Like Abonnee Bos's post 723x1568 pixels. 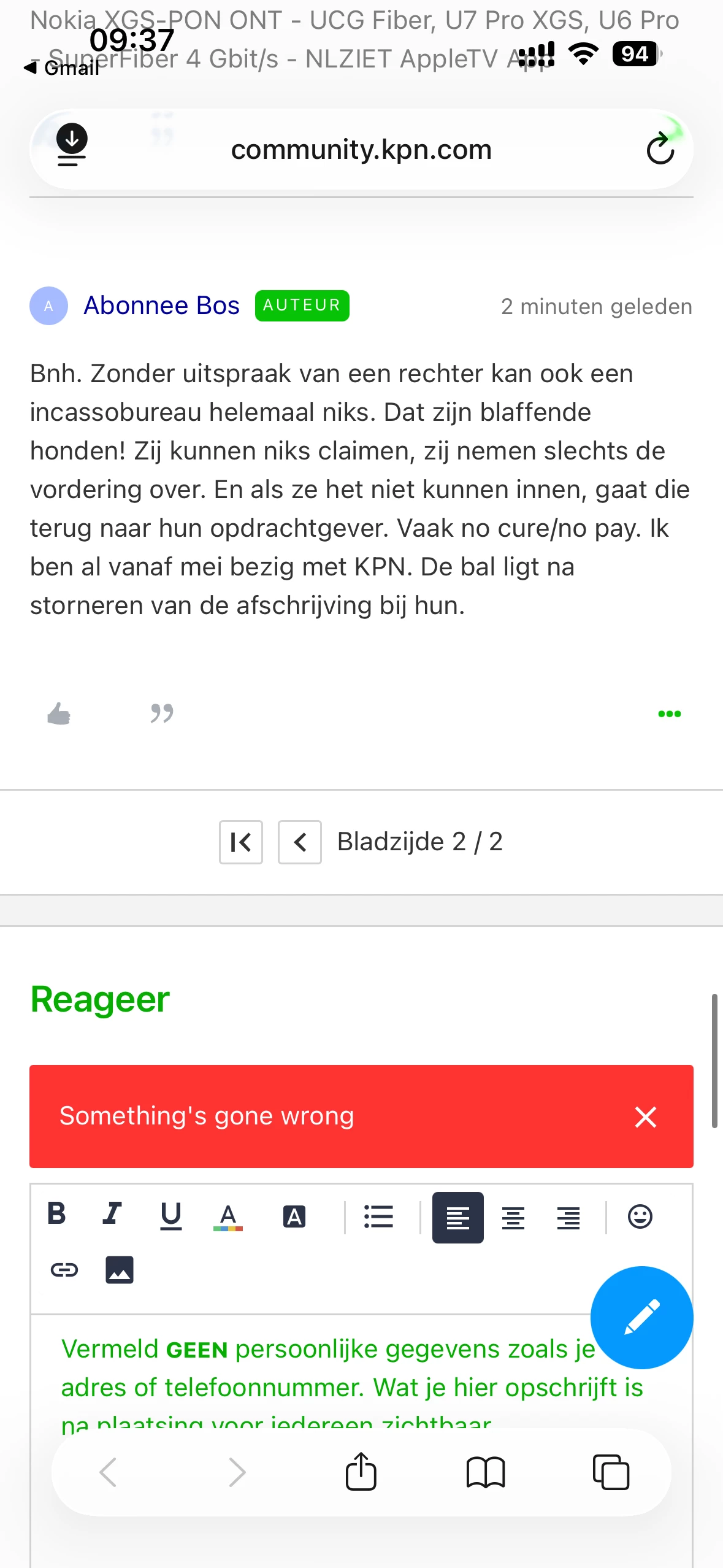coord(59,713)
